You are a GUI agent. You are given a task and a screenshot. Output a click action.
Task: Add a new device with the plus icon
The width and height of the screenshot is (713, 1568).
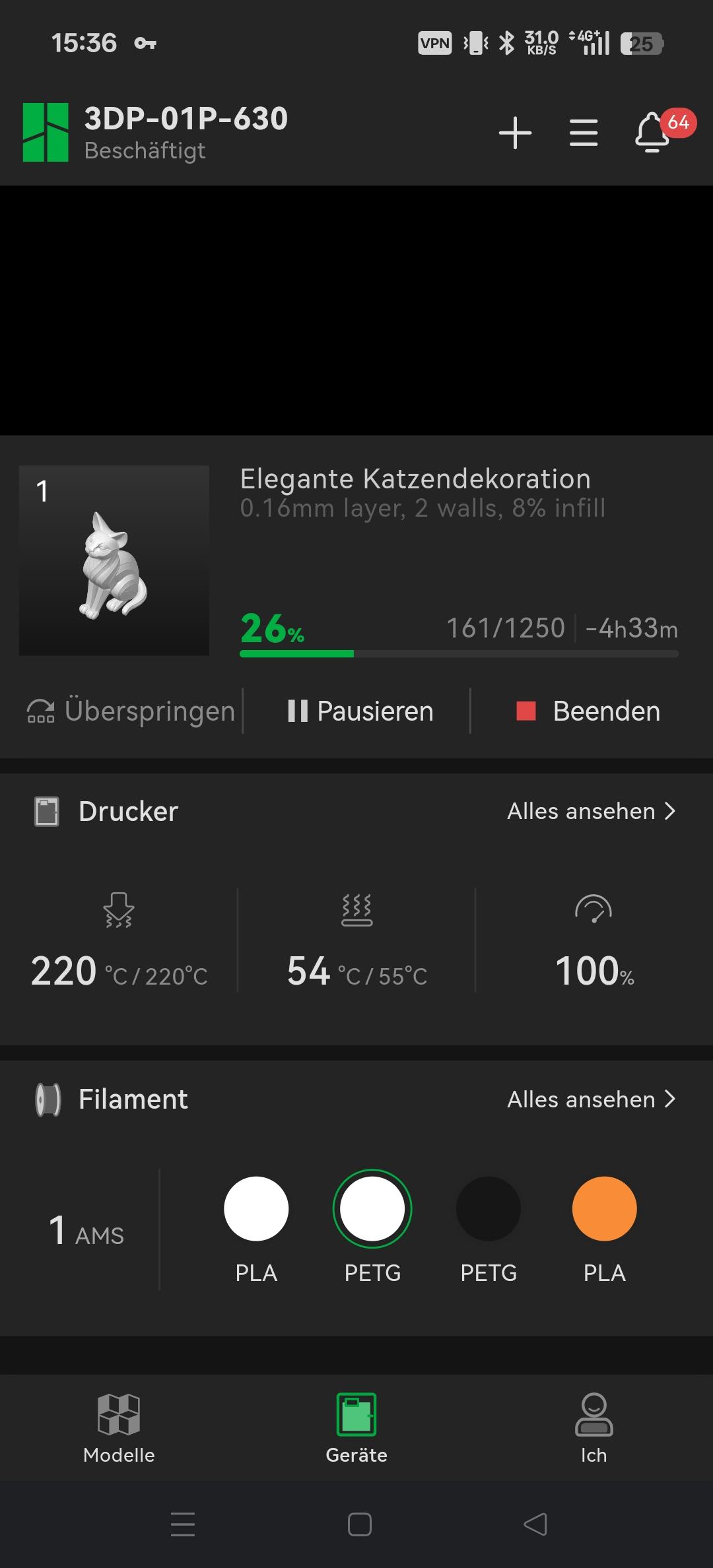tap(515, 133)
